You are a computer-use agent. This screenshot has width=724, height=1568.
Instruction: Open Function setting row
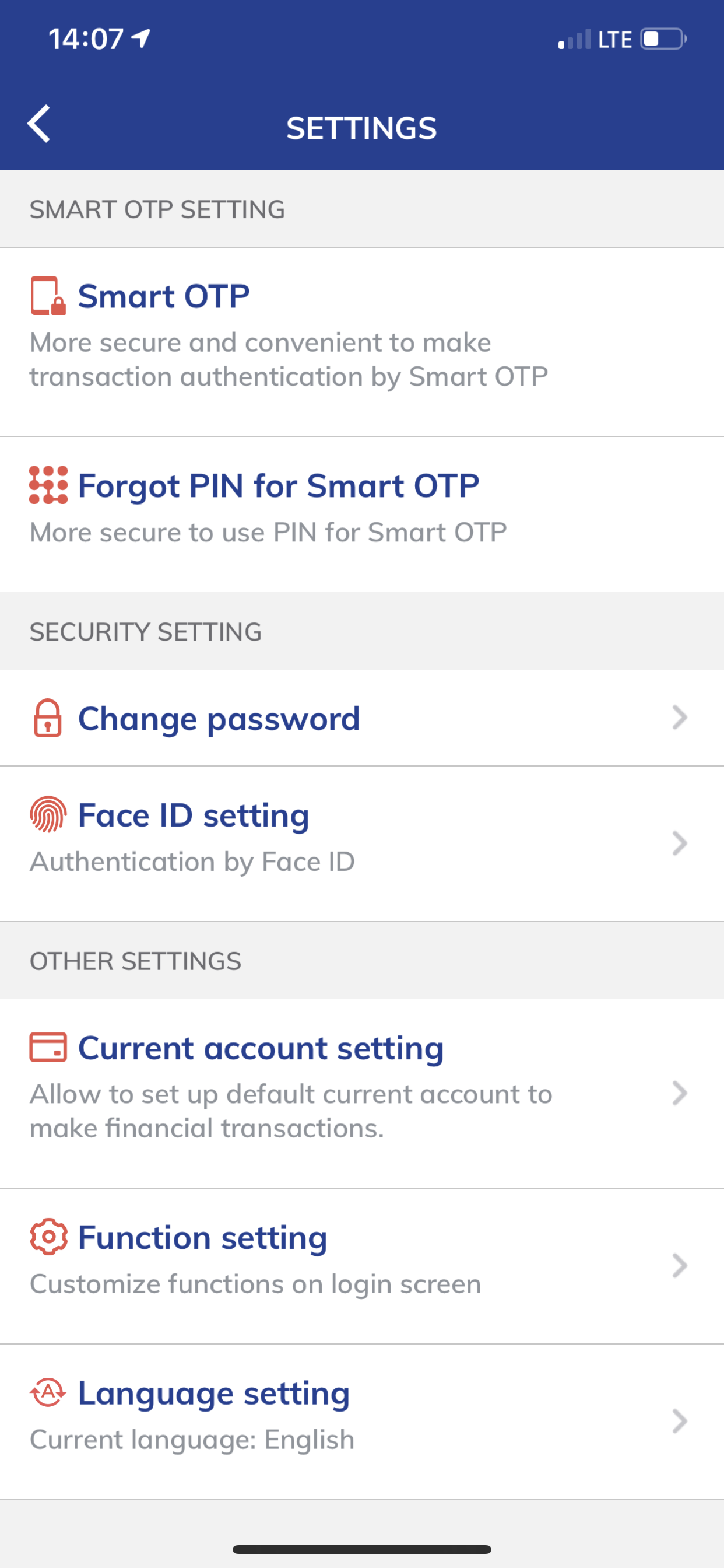point(362,1266)
